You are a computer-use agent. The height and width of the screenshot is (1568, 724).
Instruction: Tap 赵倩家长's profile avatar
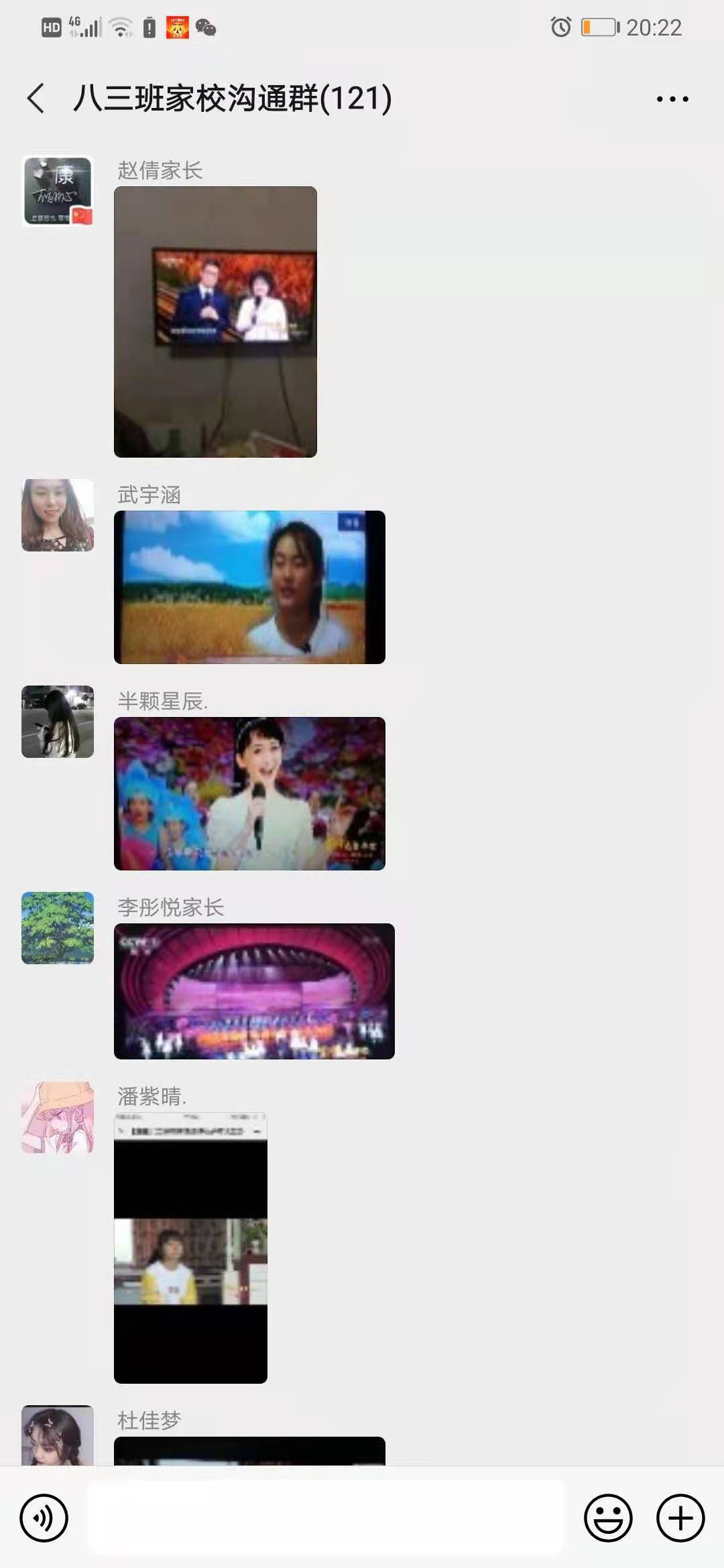(x=58, y=192)
